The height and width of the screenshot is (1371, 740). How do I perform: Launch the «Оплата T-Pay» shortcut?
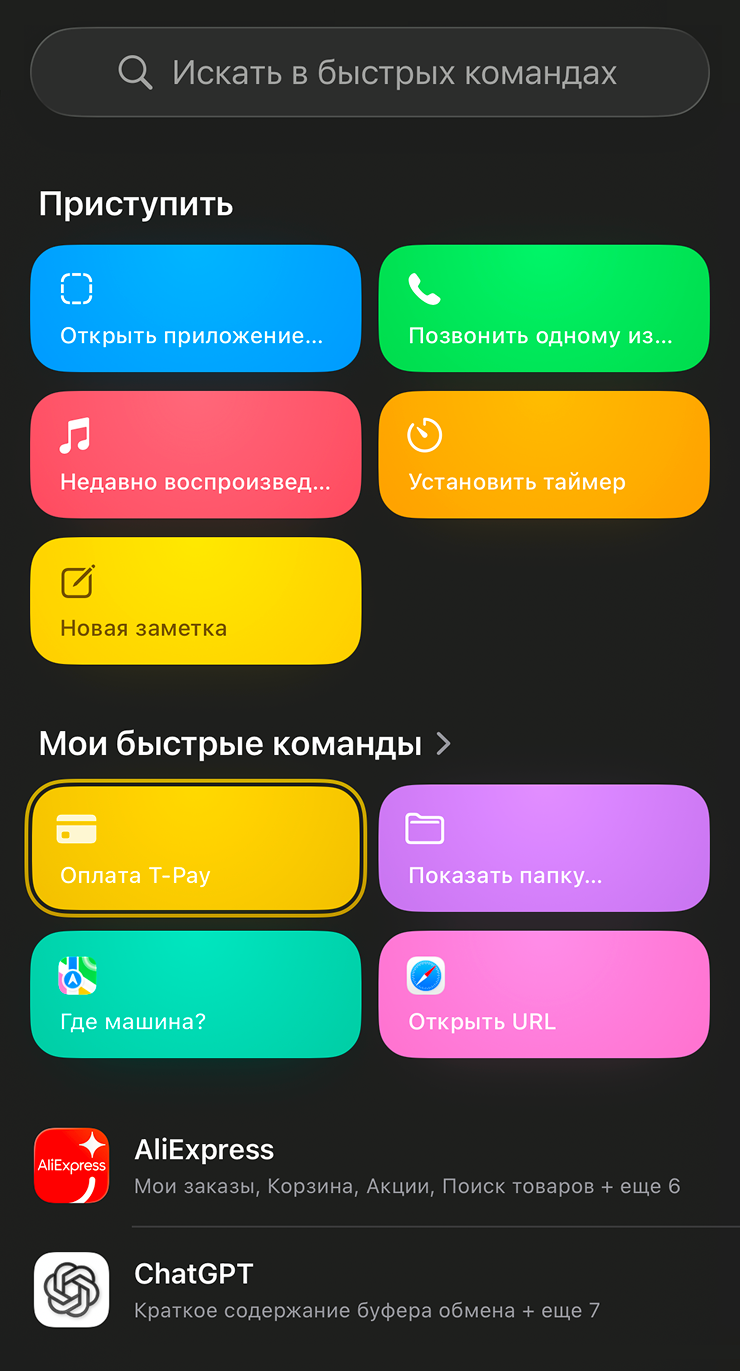tap(196, 848)
